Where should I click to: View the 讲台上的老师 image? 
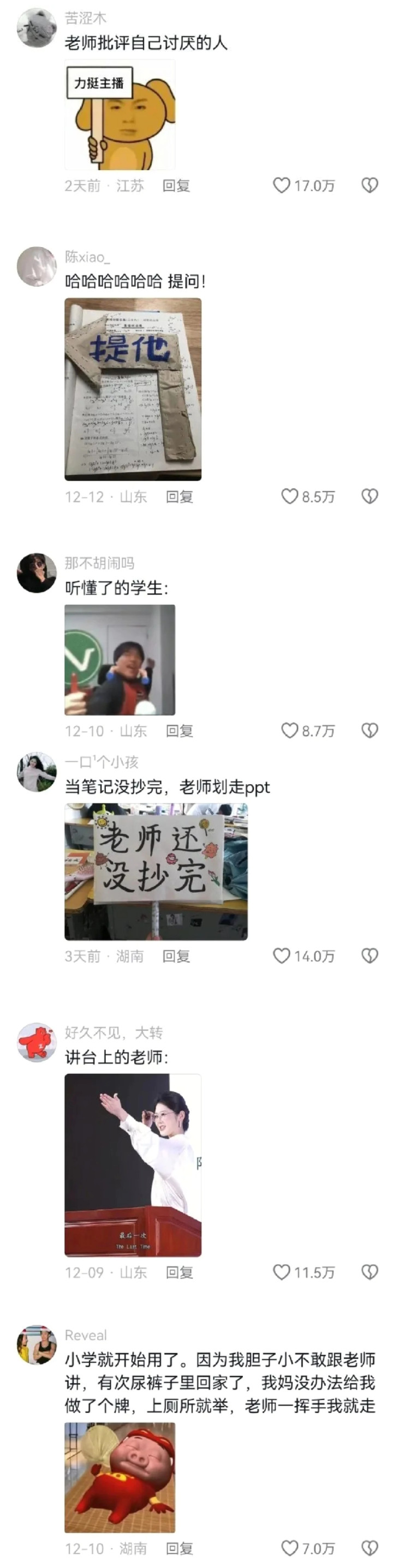tap(133, 1165)
